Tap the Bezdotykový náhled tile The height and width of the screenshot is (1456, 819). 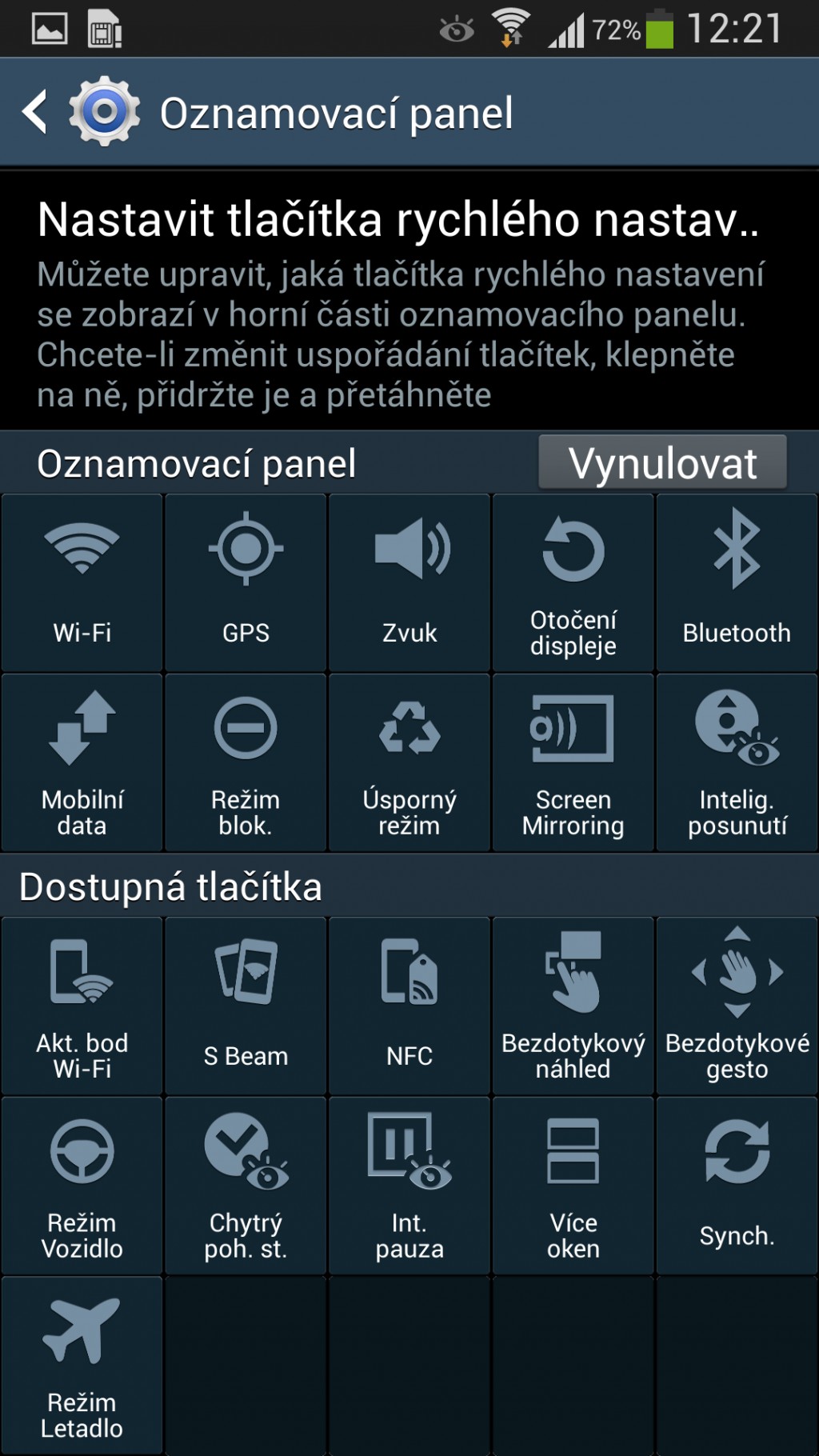(x=573, y=1006)
